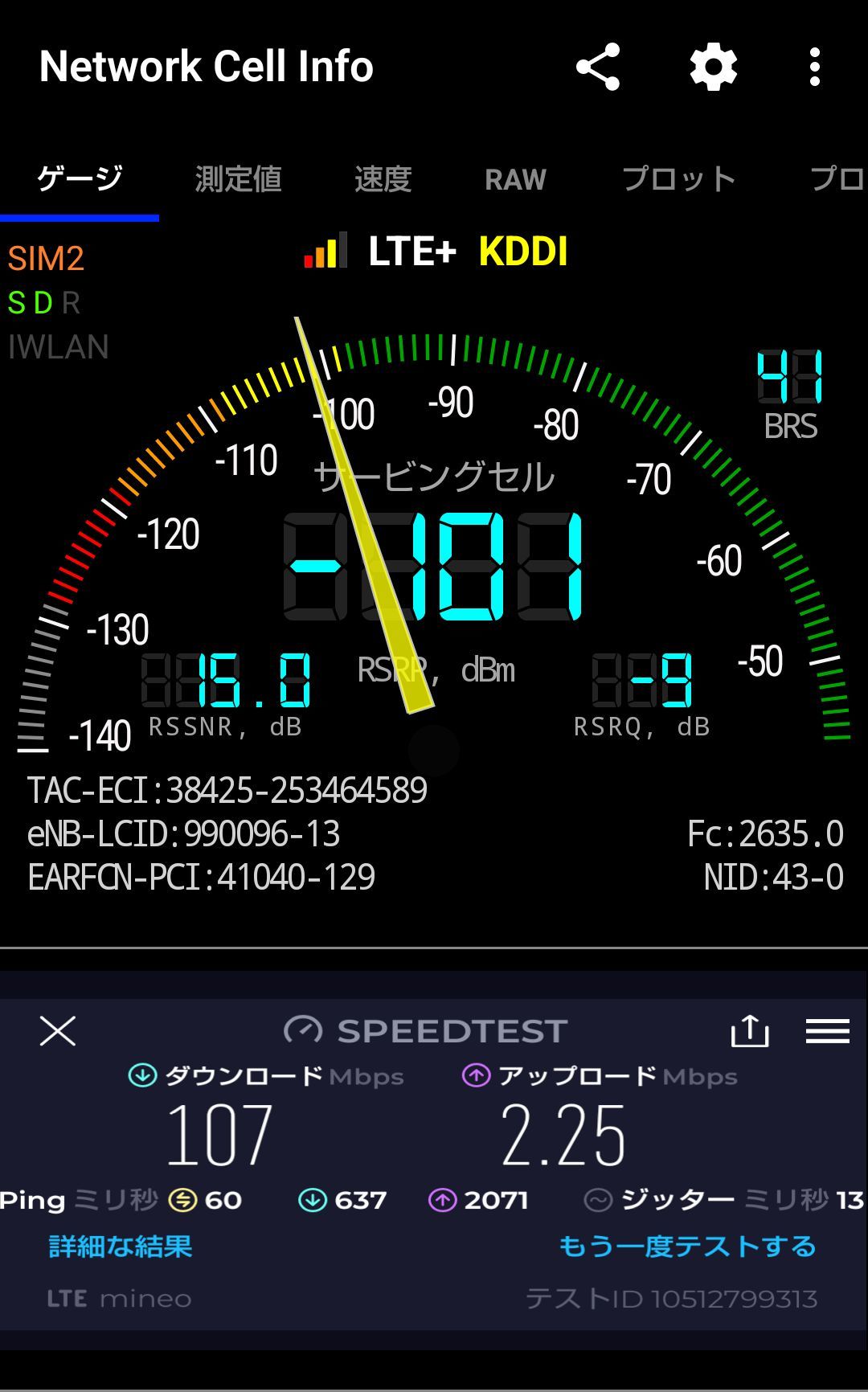Viewport: 868px width, 1392px height.
Task: Switch to the 測定値 tab
Action: (x=238, y=178)
